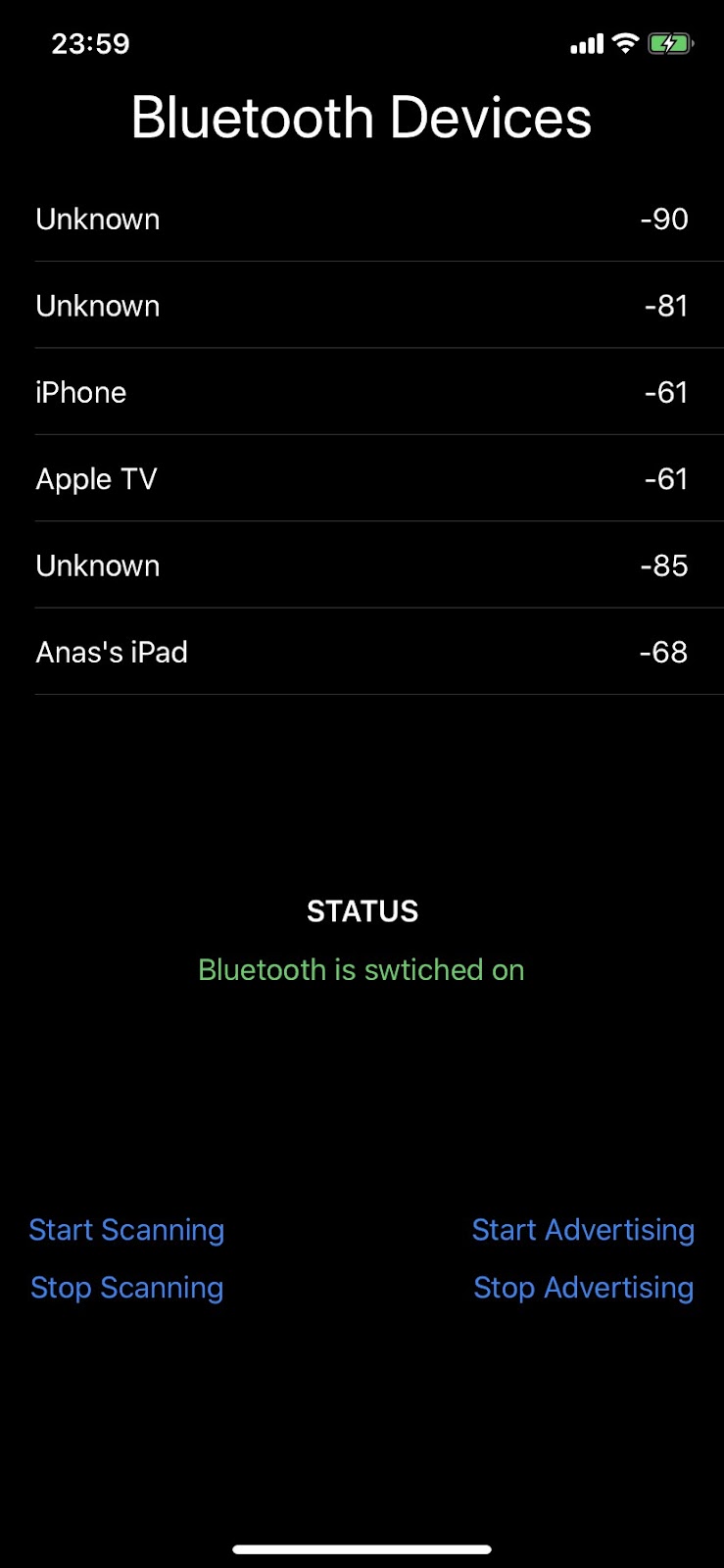Select the Unknown device with -90 signal

coord(362,220)
